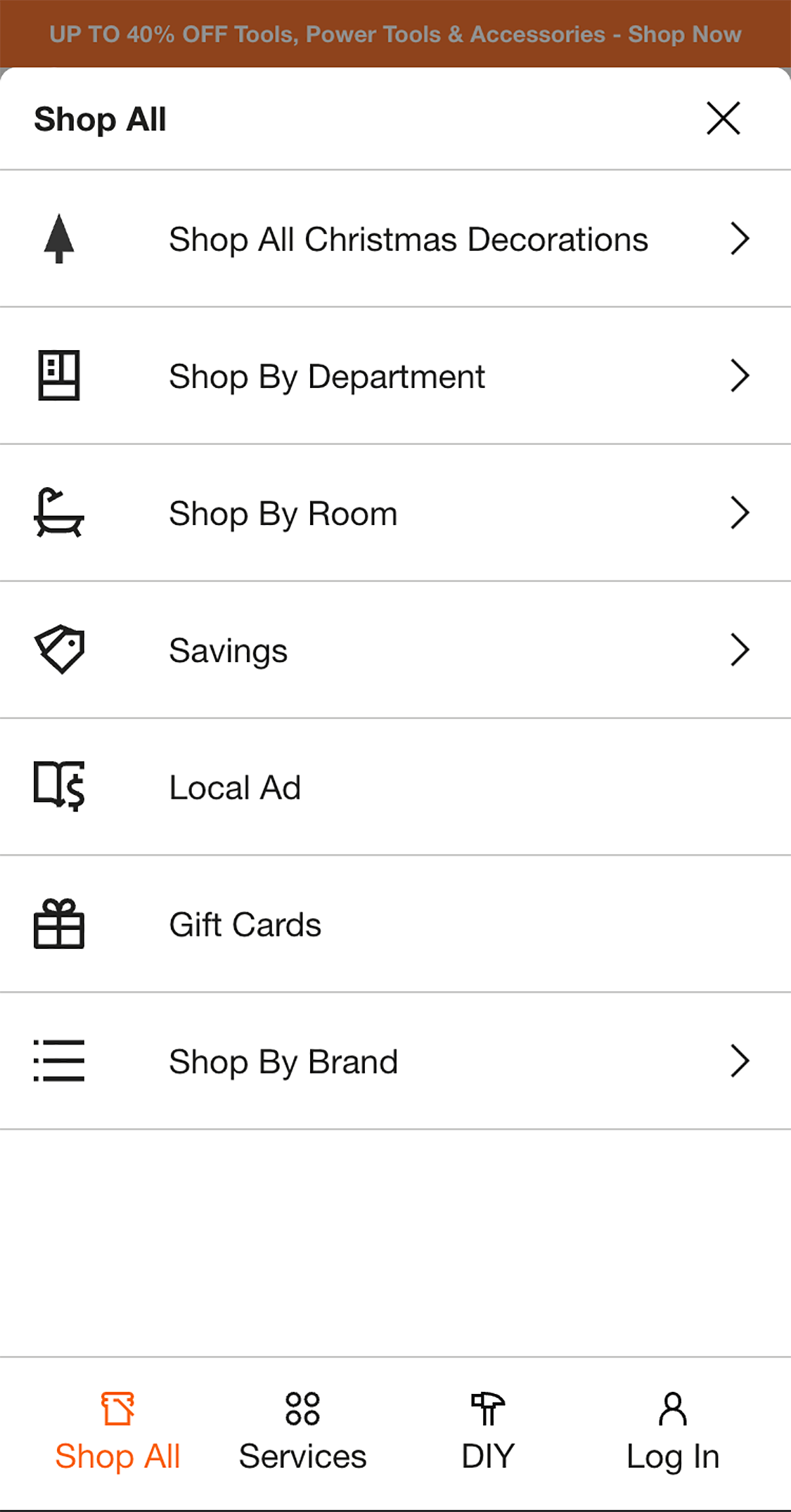Expand Shop All Christmas Decorations chevron
Screen dimensions: 791x1512
click(740, 238)
